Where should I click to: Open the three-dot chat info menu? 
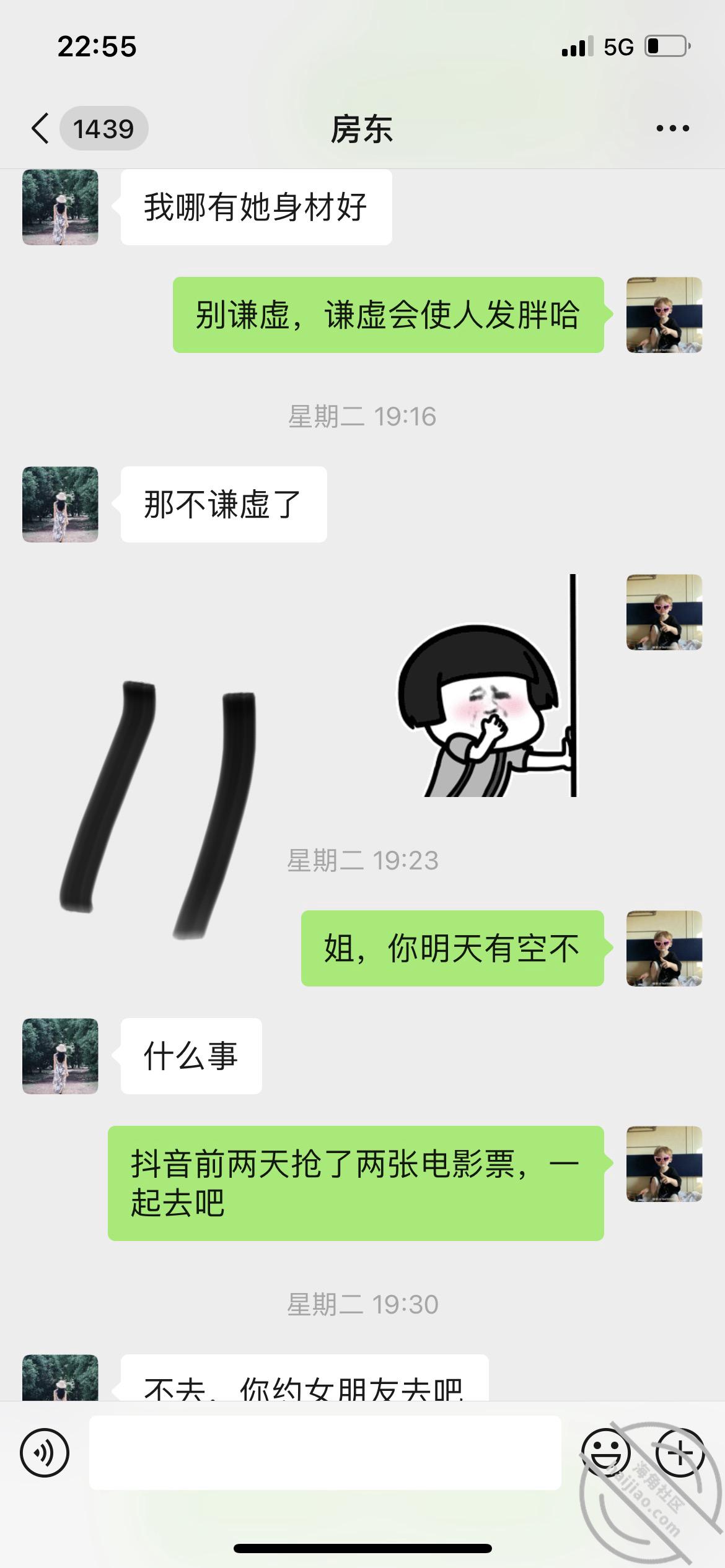[x=672, y=129]
